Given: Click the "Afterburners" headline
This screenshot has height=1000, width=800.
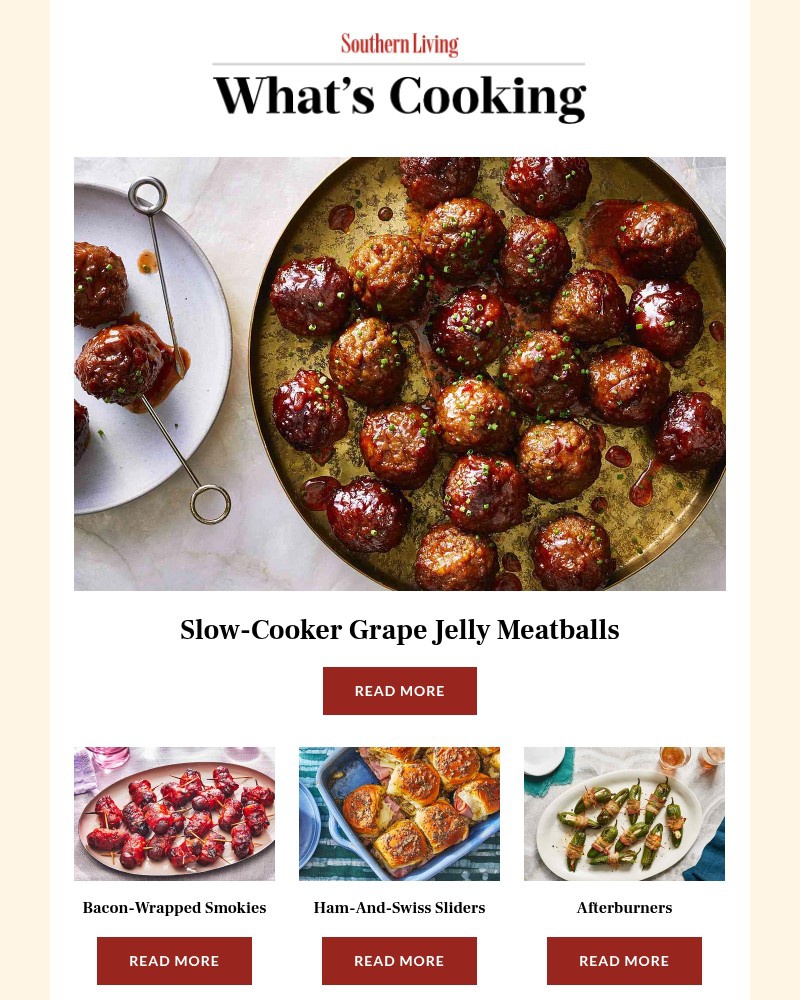Looking at the screenshot, I should (x=624, y=908).
